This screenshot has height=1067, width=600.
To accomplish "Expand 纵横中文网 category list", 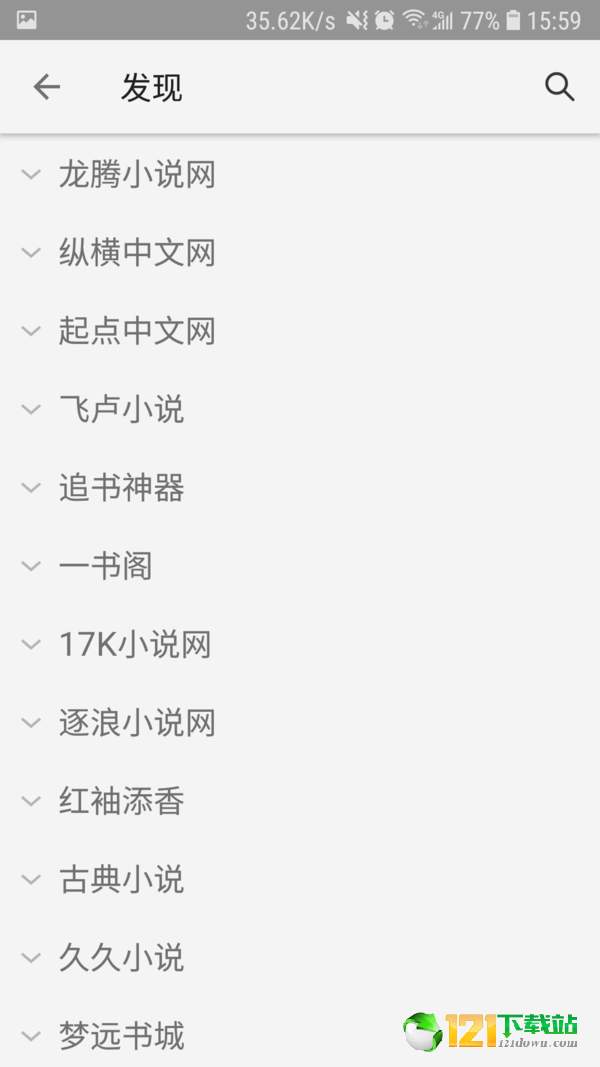I will (300, 253).
